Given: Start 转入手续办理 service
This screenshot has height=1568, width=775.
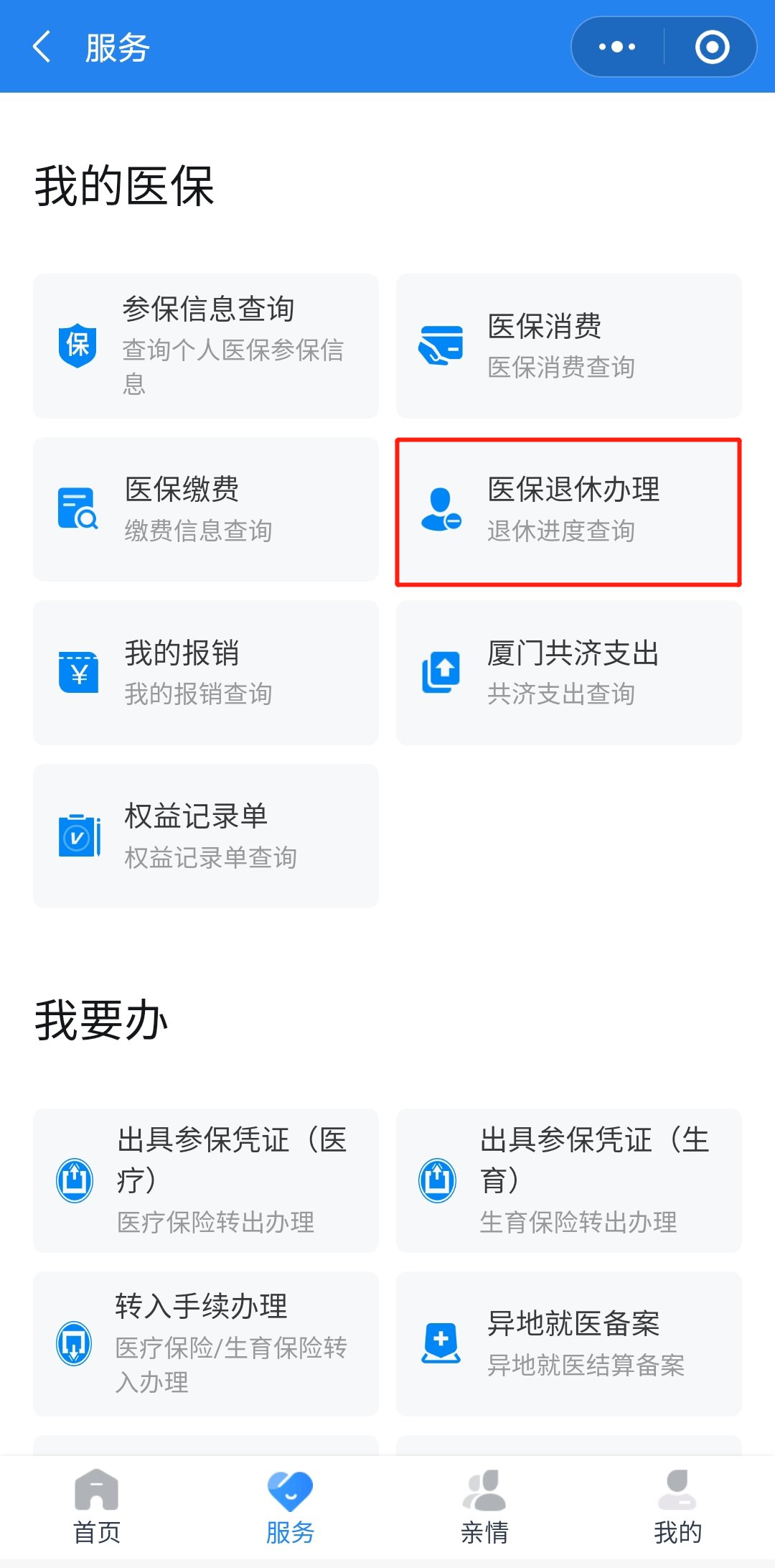Looking at the screenshot, I should (206, 1343).
